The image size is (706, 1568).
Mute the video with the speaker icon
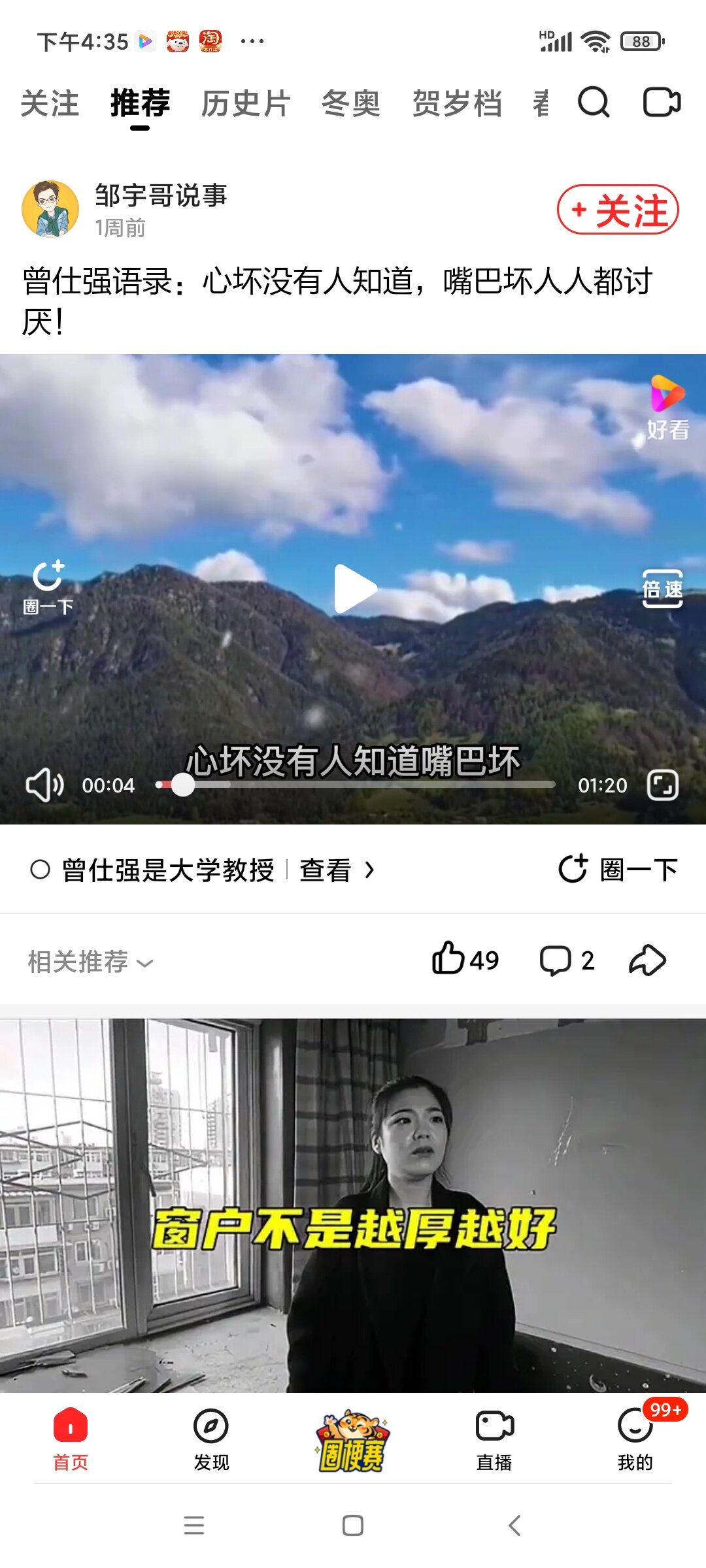(44, 785)
